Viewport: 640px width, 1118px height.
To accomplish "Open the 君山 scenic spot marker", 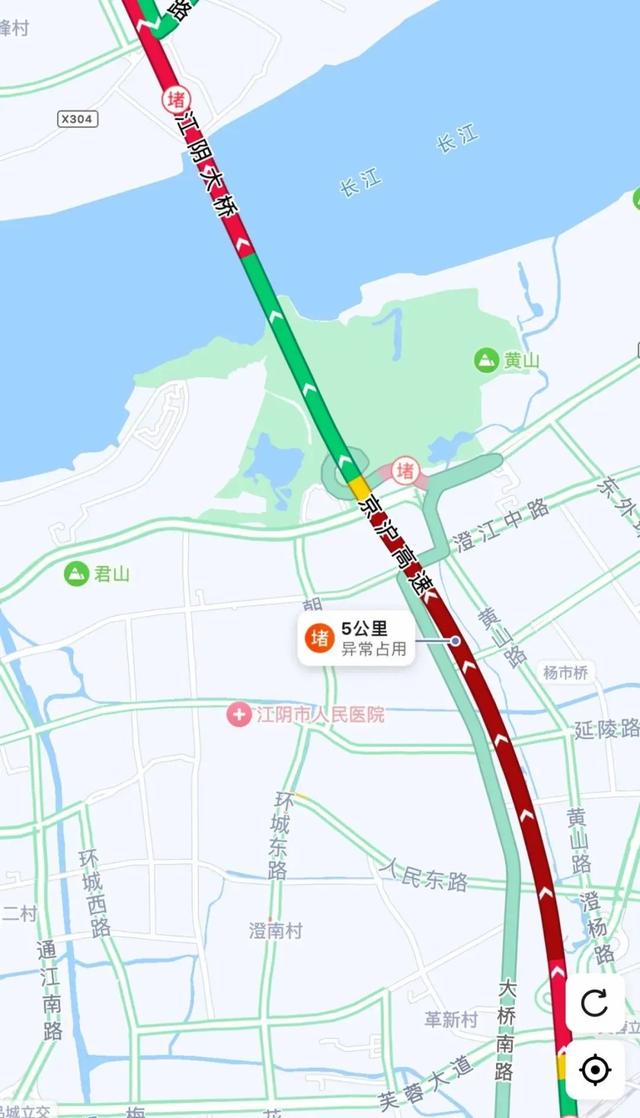I will (x=77, y=574).
